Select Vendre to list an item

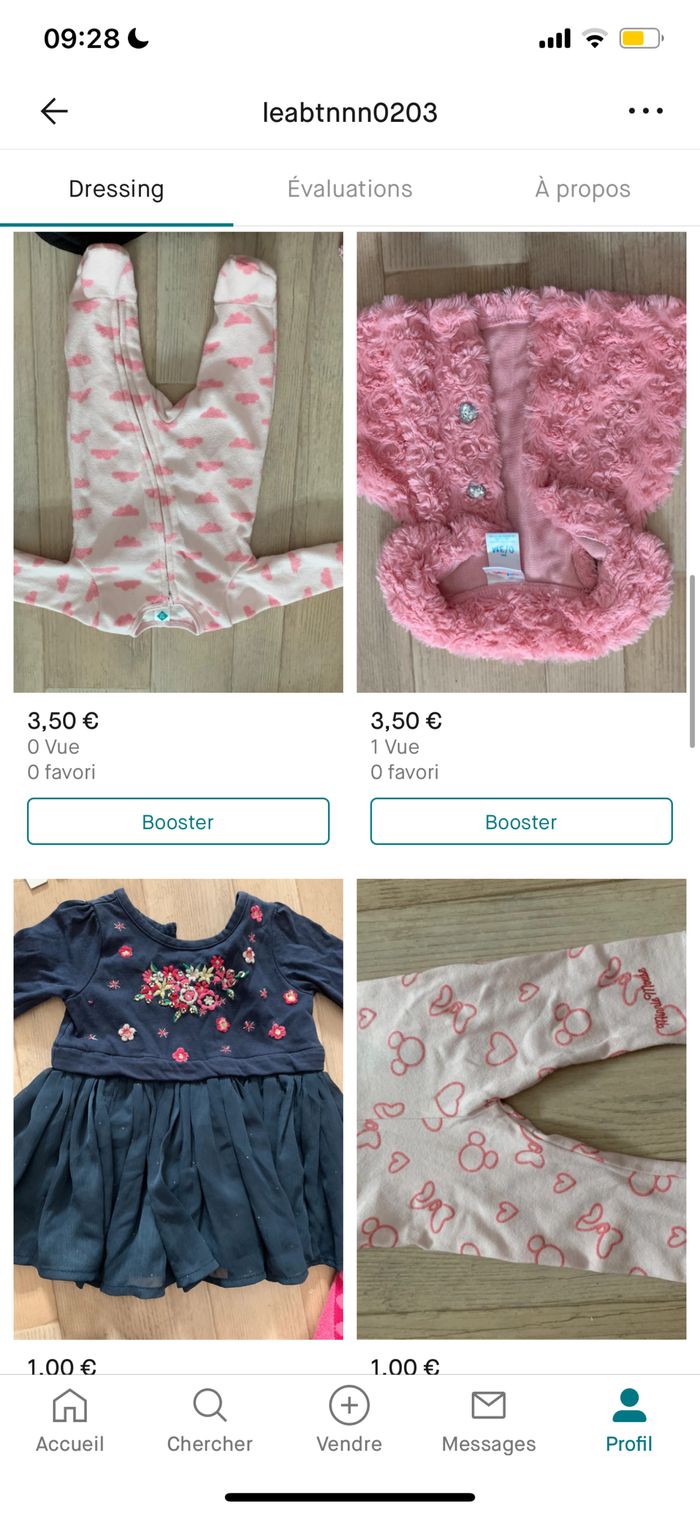tap(349, 1421)
